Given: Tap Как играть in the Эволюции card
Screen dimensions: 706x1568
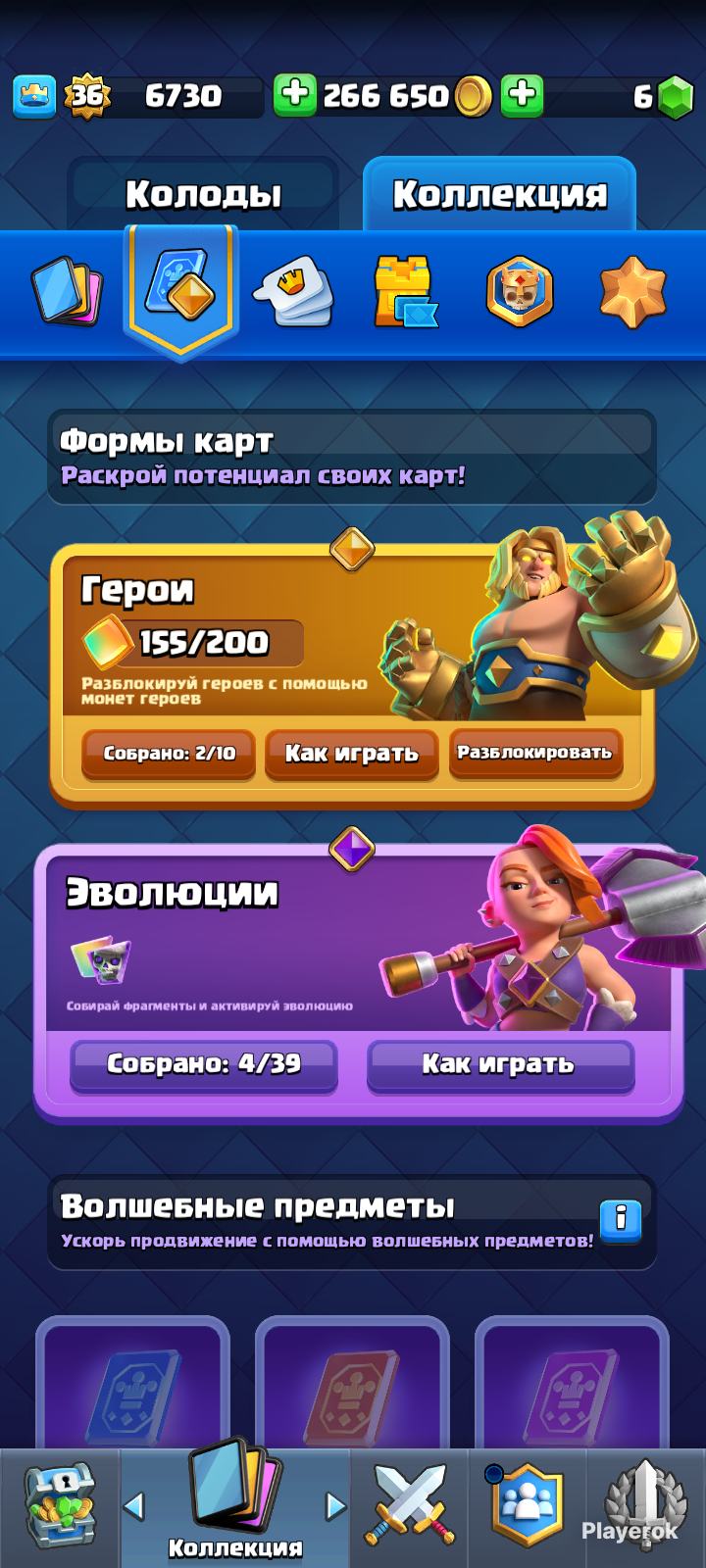Looking at the screenshot, I should [x=500, y=1065].
